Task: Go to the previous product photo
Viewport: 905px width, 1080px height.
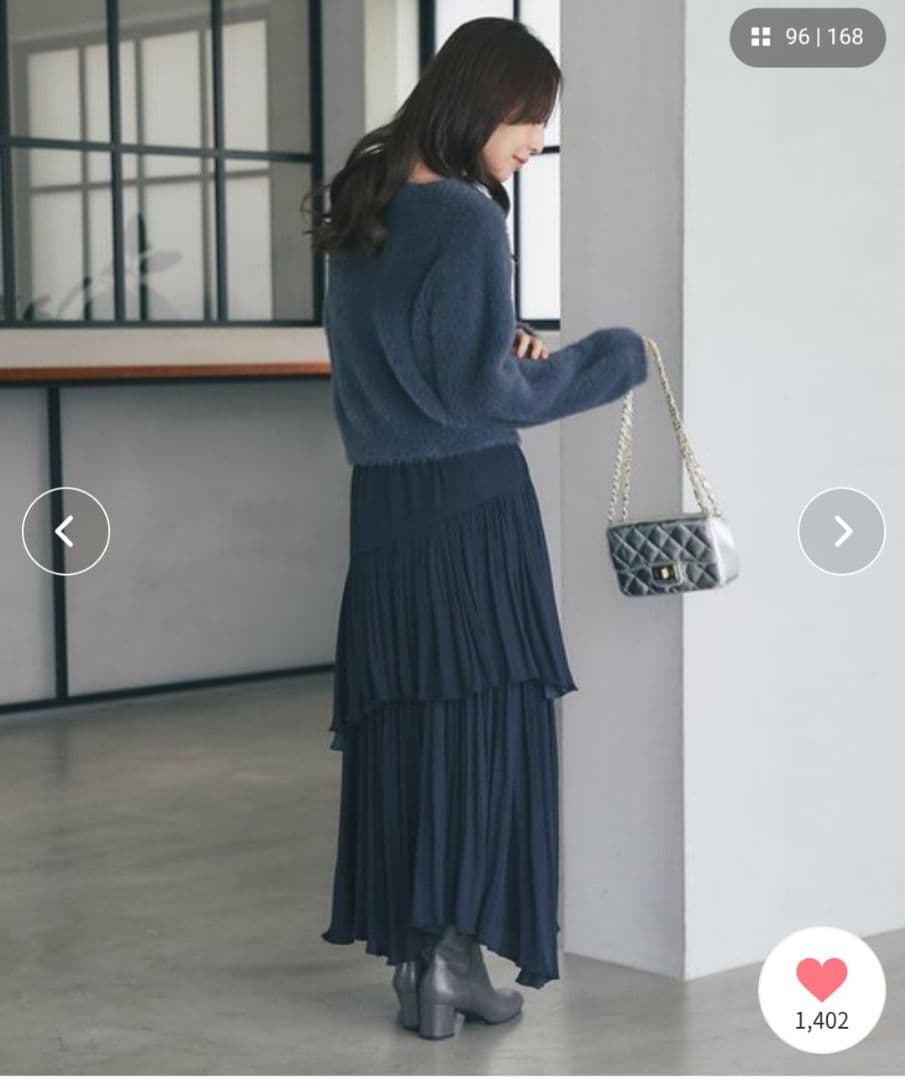Action: click(66, 531)
